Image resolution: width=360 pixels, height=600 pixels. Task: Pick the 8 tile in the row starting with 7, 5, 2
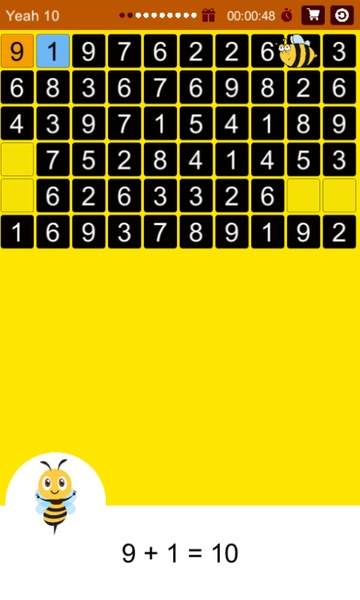[160, 159]
